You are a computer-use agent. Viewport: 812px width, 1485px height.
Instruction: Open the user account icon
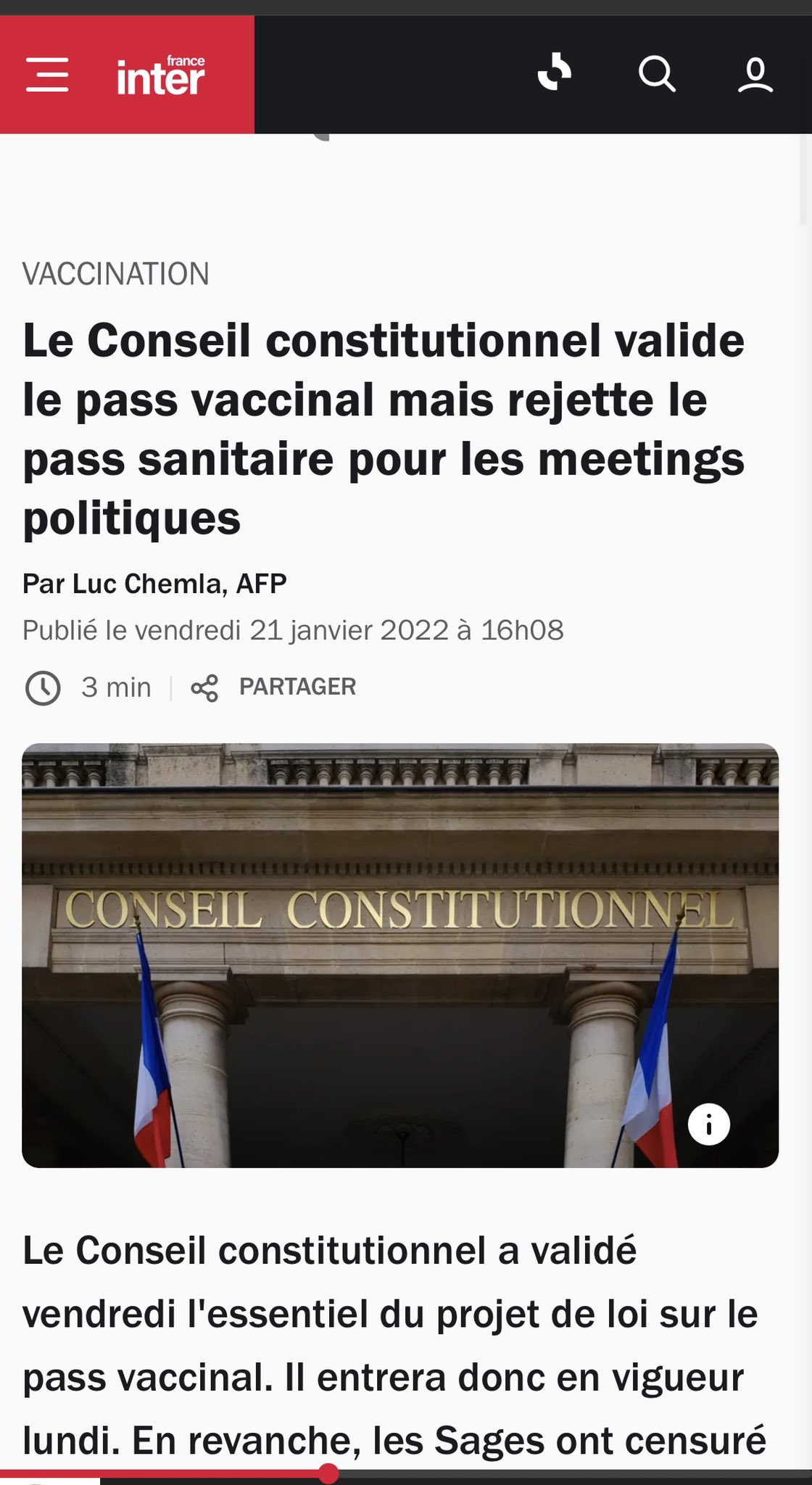[x=755, y=75]
